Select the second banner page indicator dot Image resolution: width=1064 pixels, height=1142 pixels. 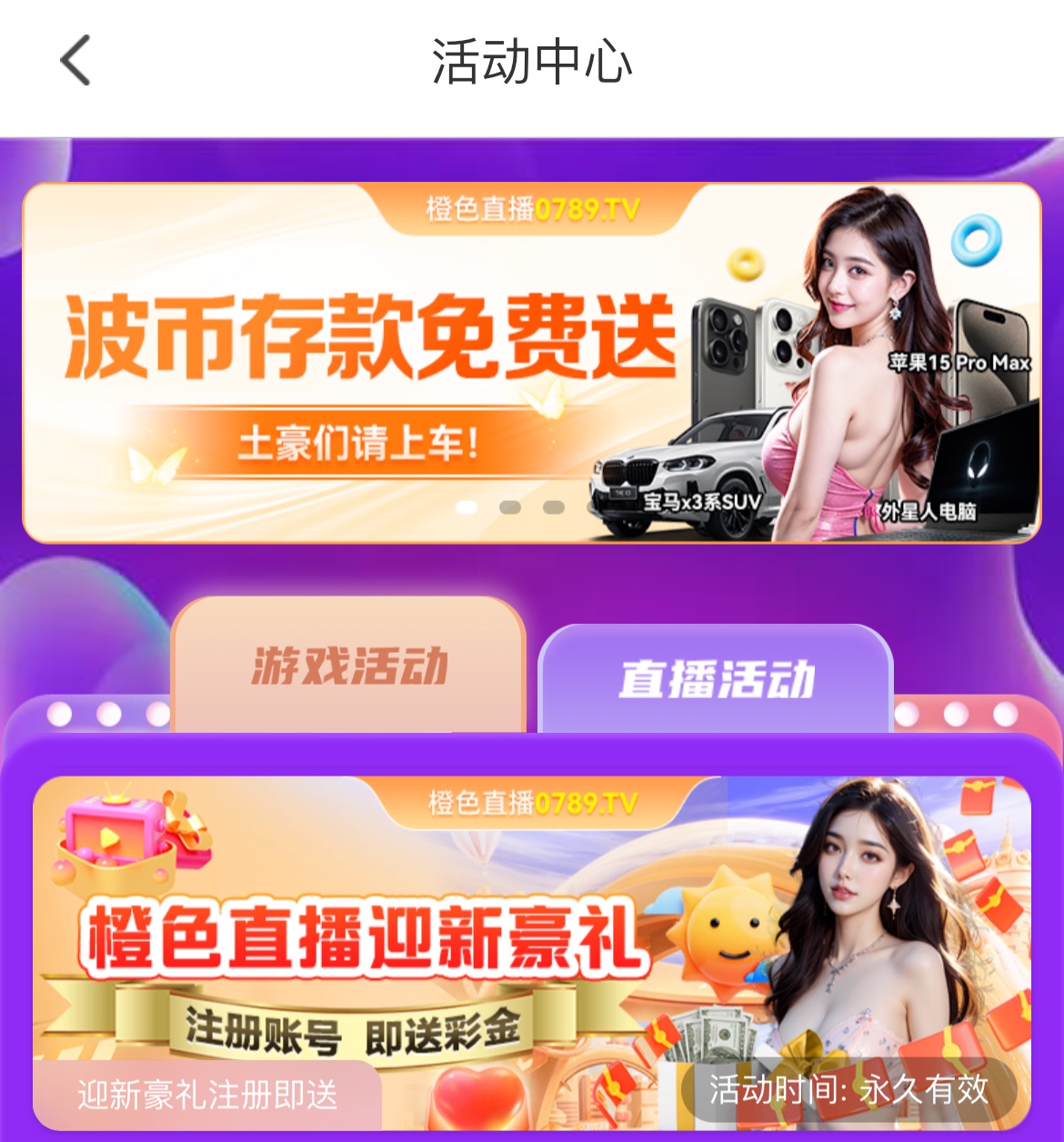[x=510, y=507]
